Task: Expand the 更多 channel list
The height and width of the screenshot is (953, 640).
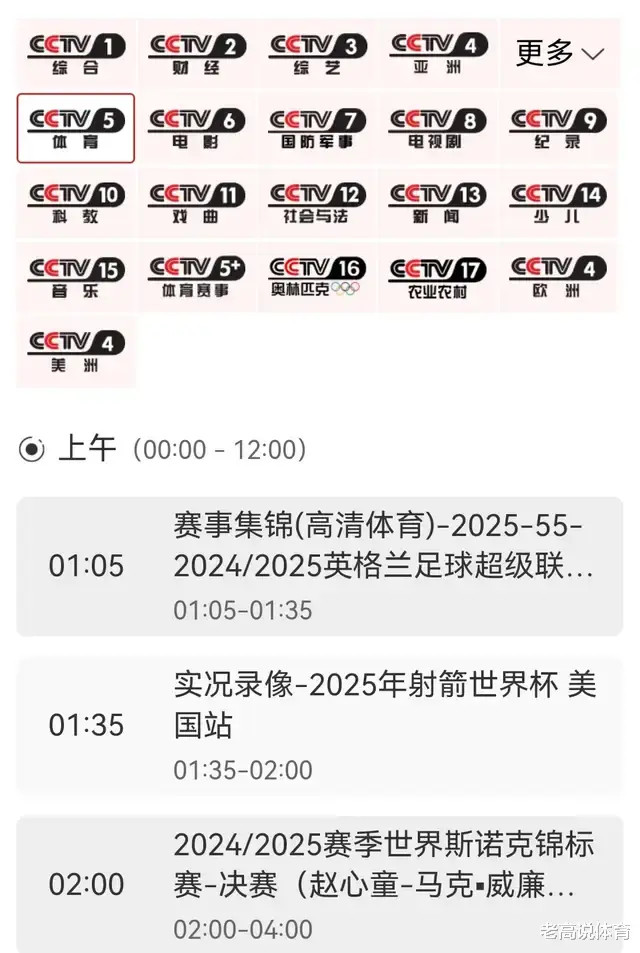Action: coord(560,53)
